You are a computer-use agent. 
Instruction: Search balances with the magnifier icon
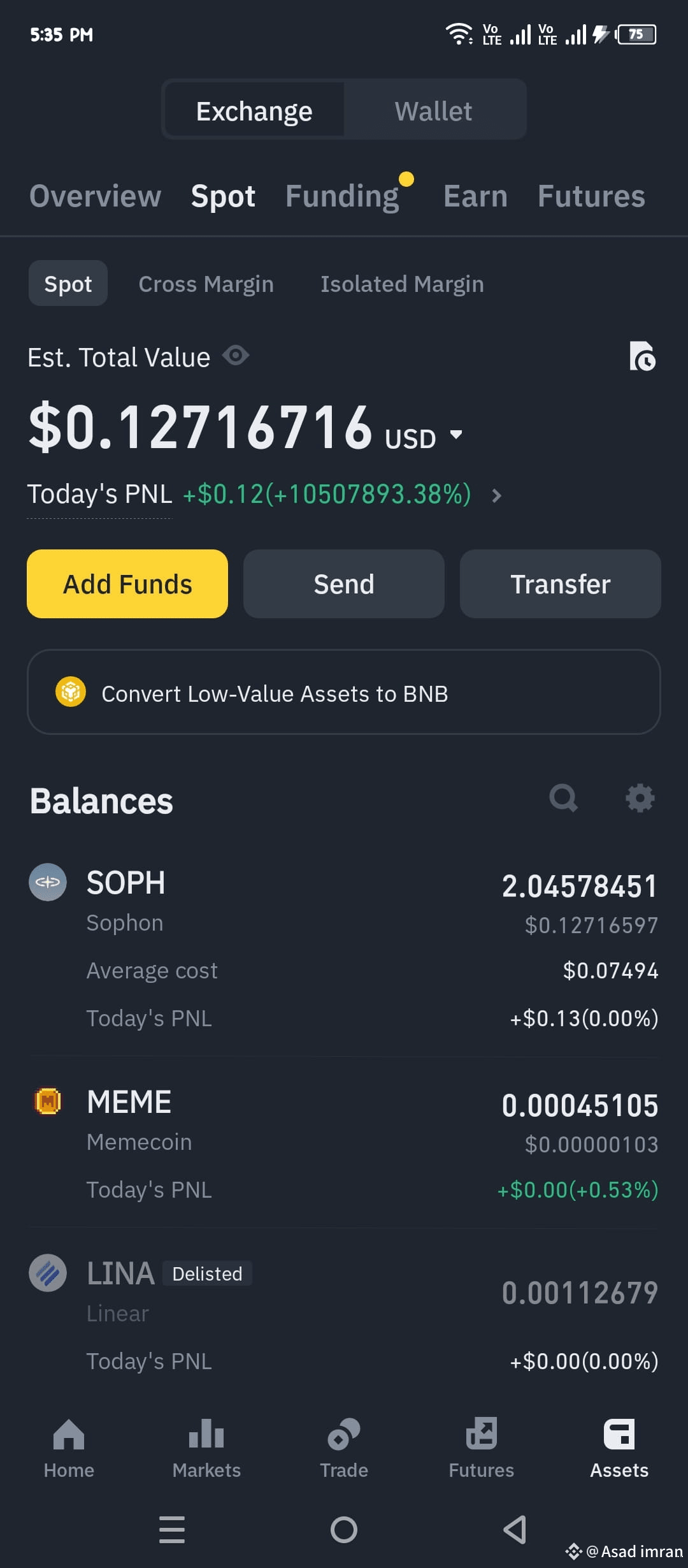click(x=564, y=798)
